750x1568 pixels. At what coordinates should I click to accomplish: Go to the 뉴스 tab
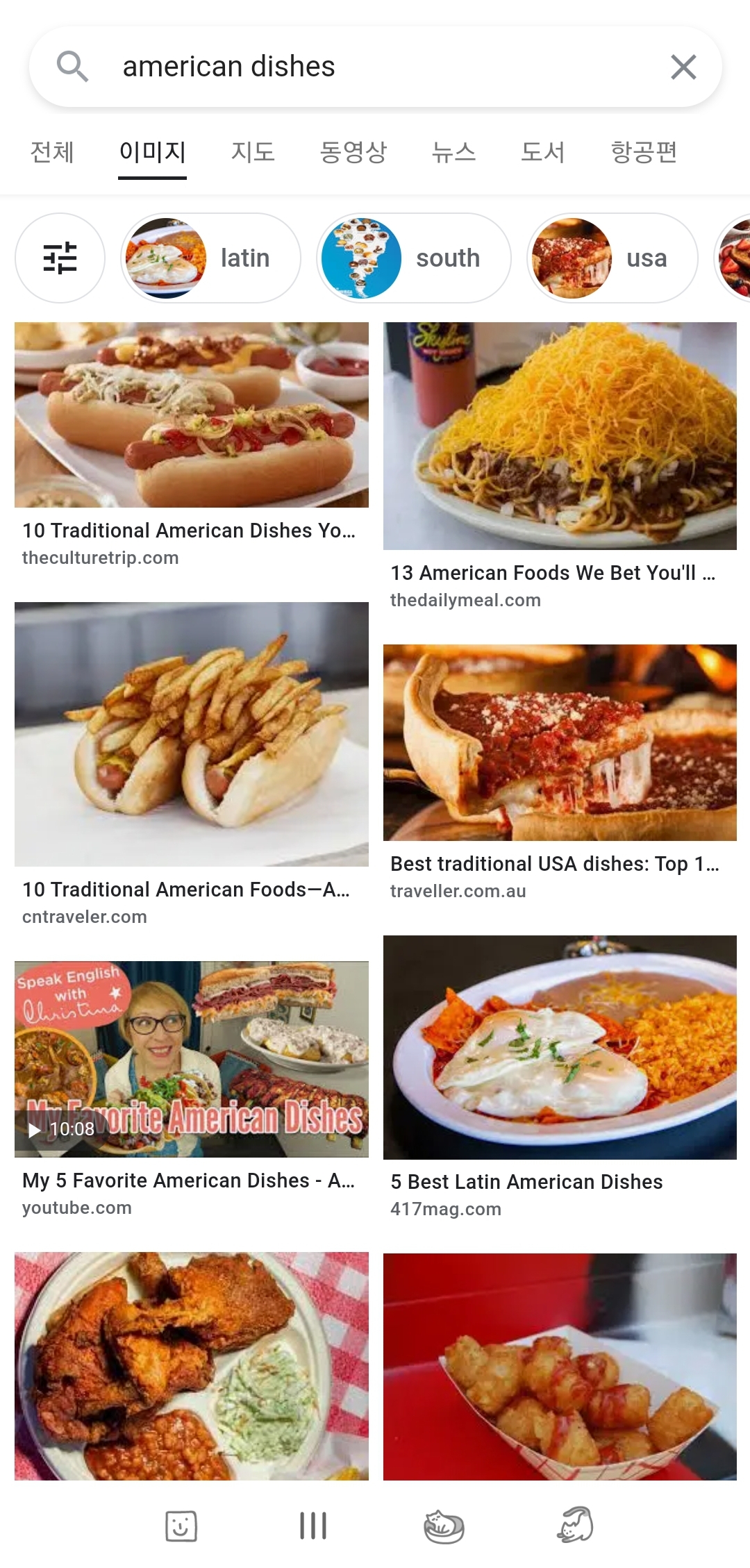pos(453,152)
